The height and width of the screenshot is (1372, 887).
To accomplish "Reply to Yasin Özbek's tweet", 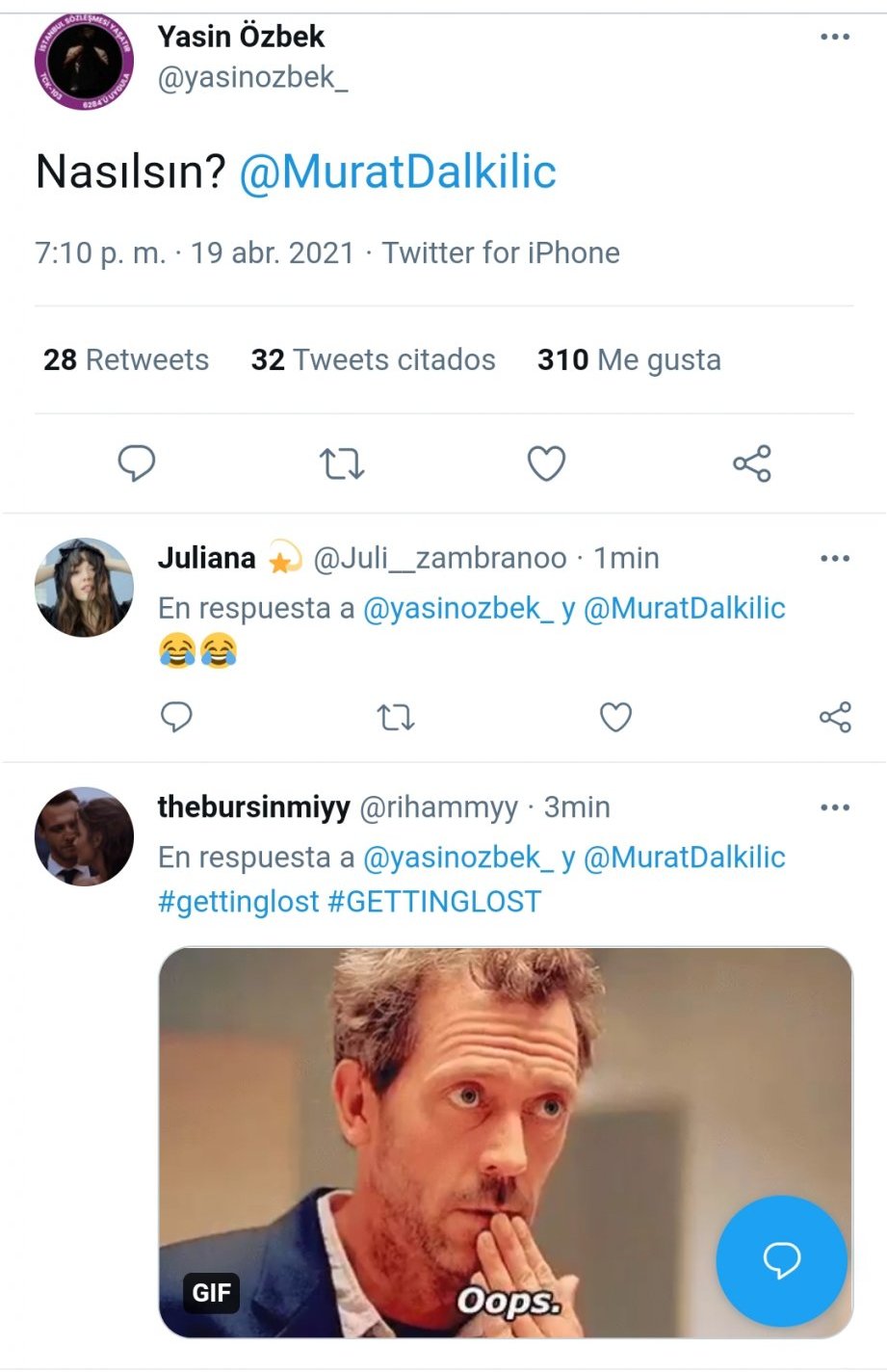I will point(137,463).
